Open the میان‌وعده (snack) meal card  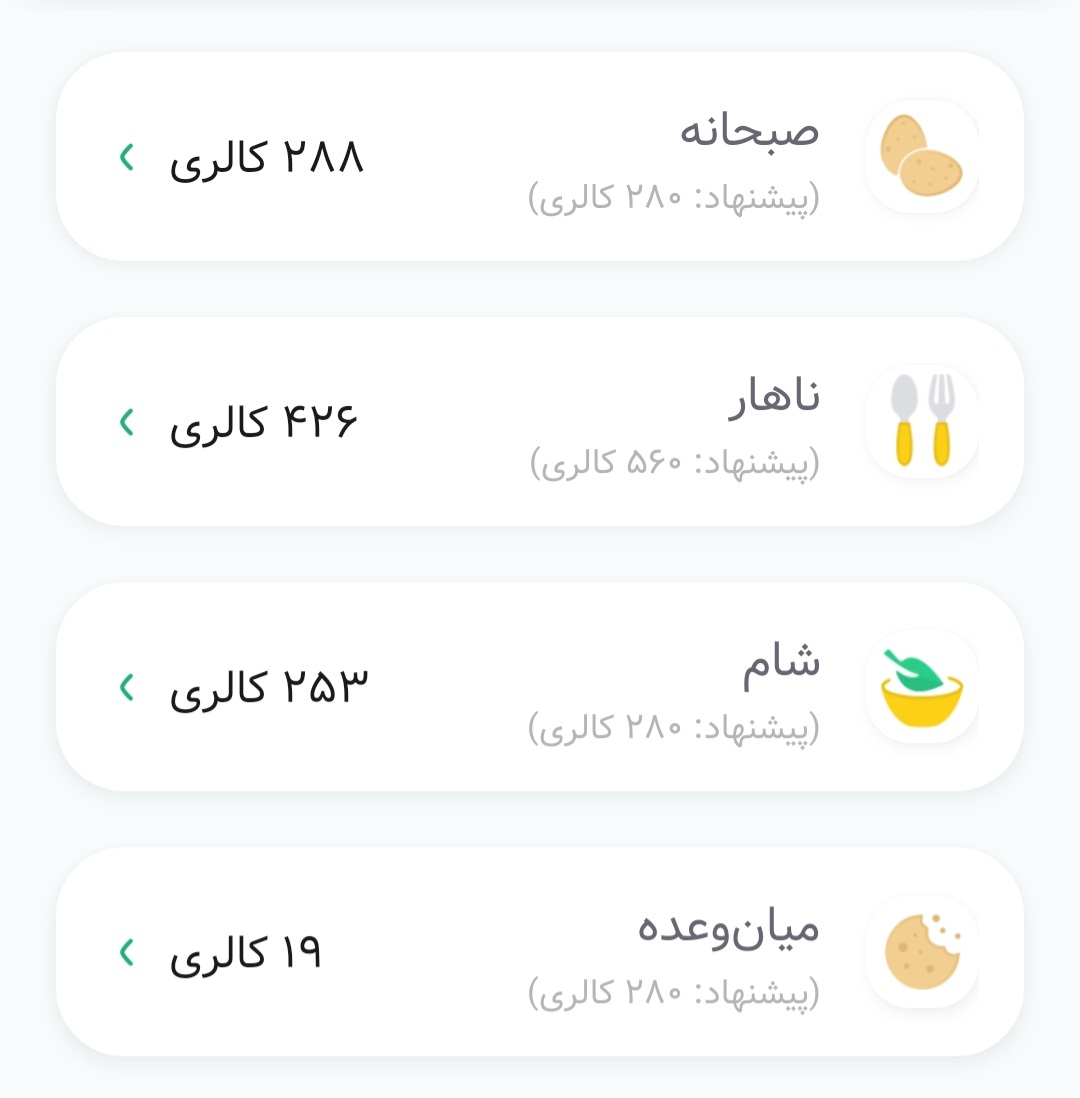coord(540,952)
